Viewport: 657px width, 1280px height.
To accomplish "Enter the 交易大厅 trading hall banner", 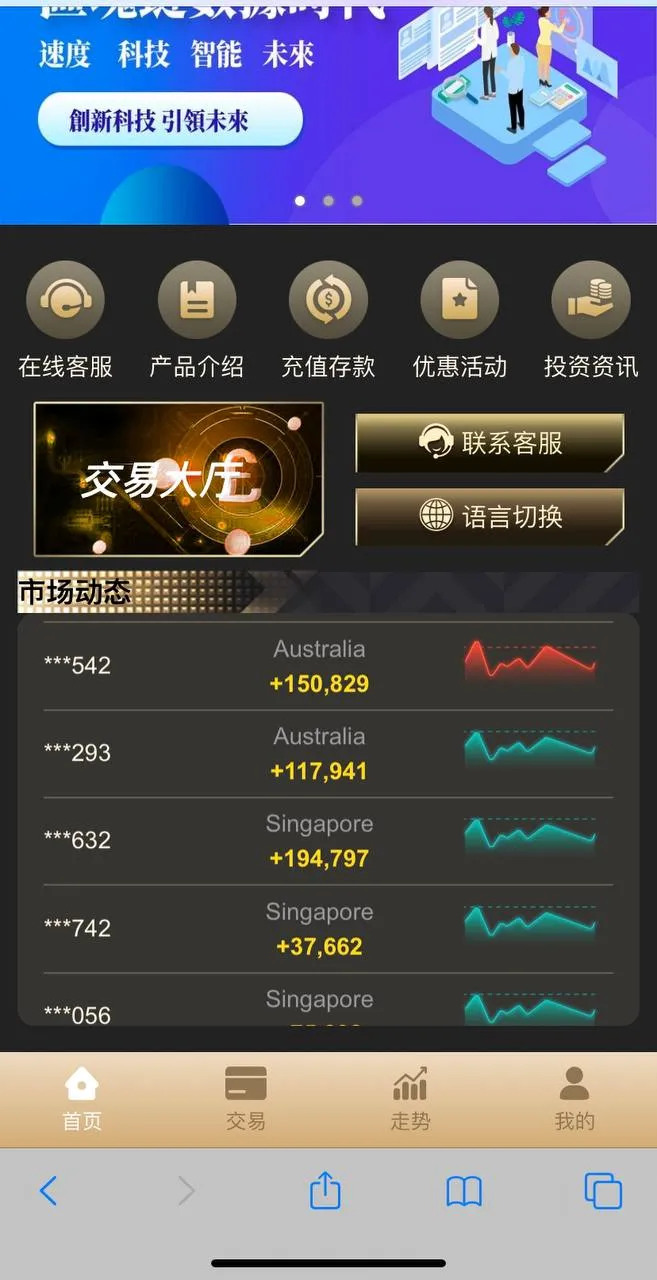I will (179, 479).
